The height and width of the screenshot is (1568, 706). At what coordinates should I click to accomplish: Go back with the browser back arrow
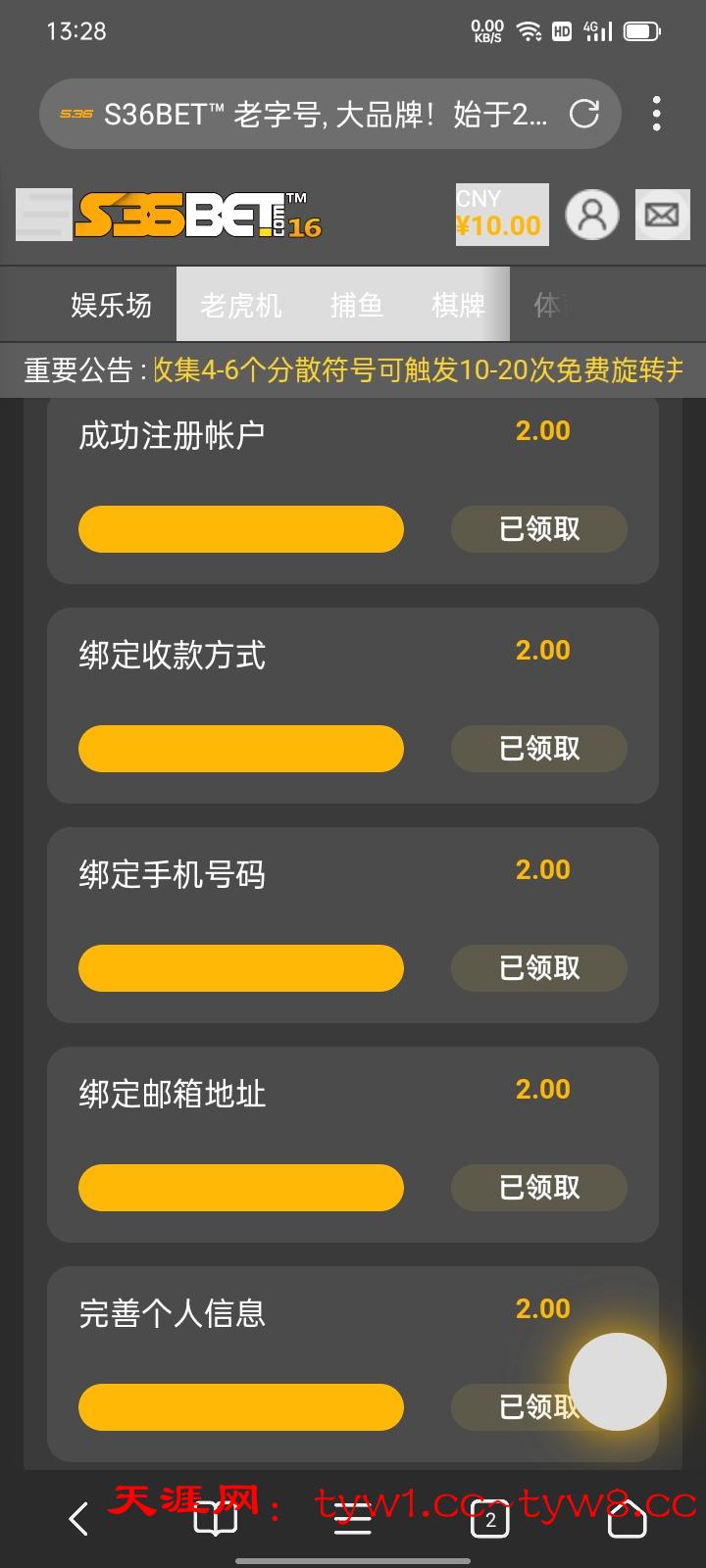(78, 1519)
